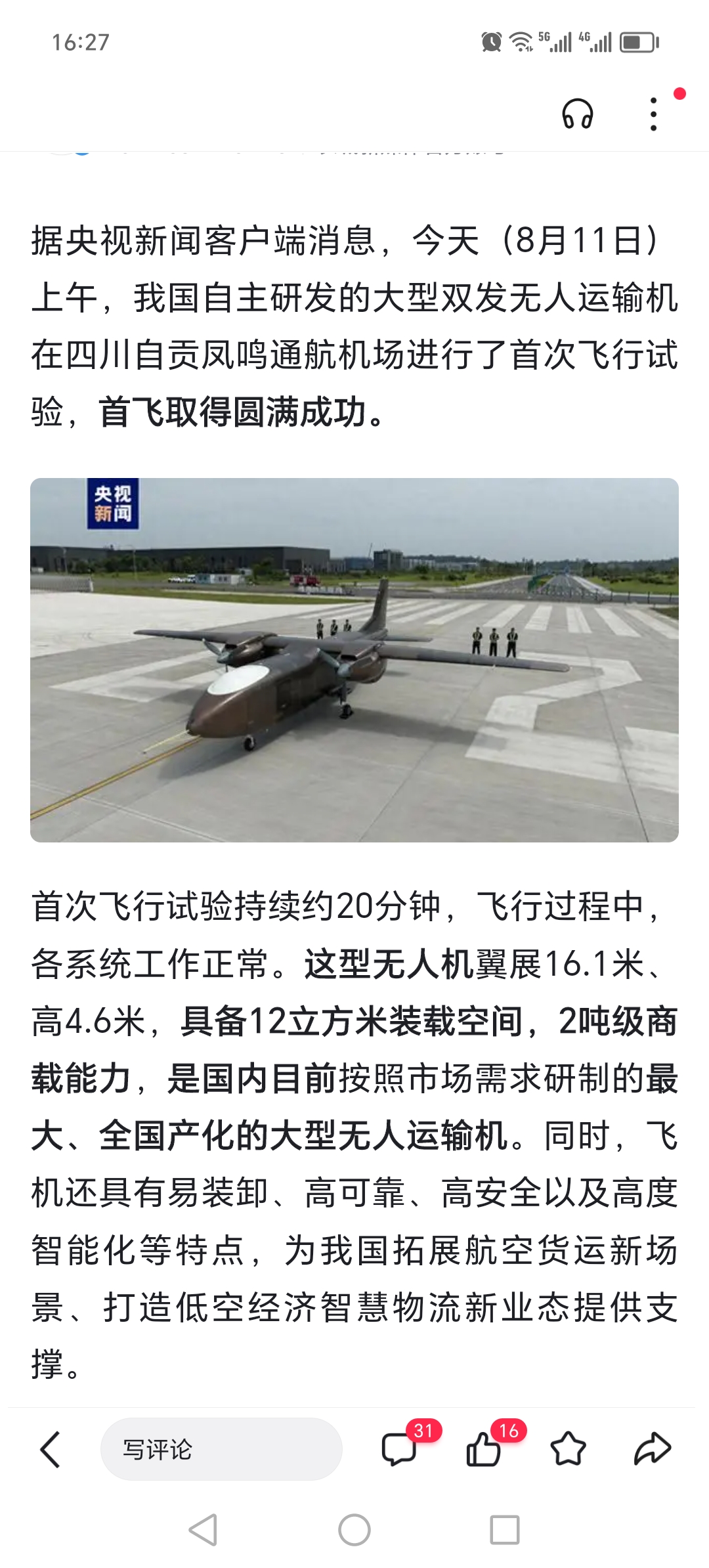
Task: Tap the red notification dot near the menu
Action: (x=679, y=94)
